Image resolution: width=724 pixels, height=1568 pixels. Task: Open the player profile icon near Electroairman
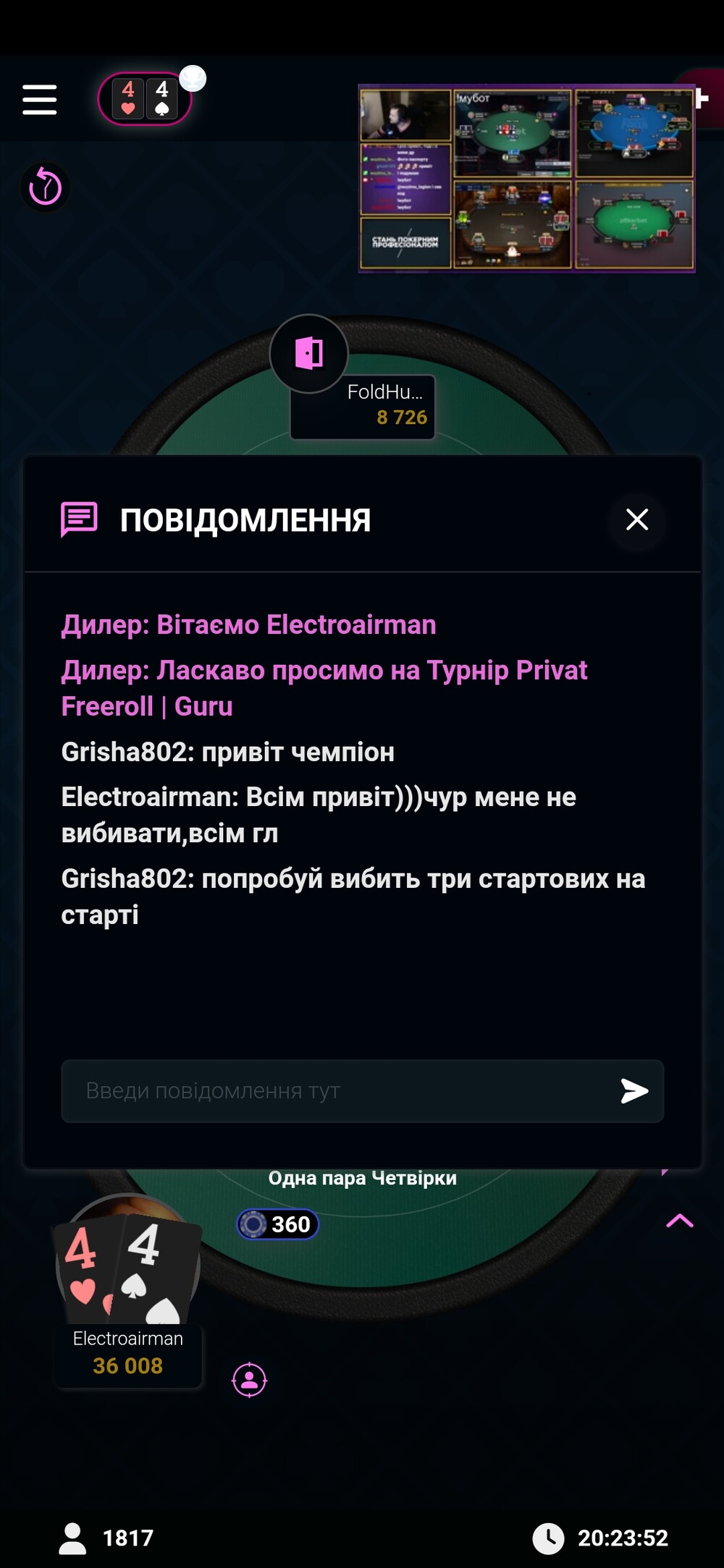(249, 1380)
